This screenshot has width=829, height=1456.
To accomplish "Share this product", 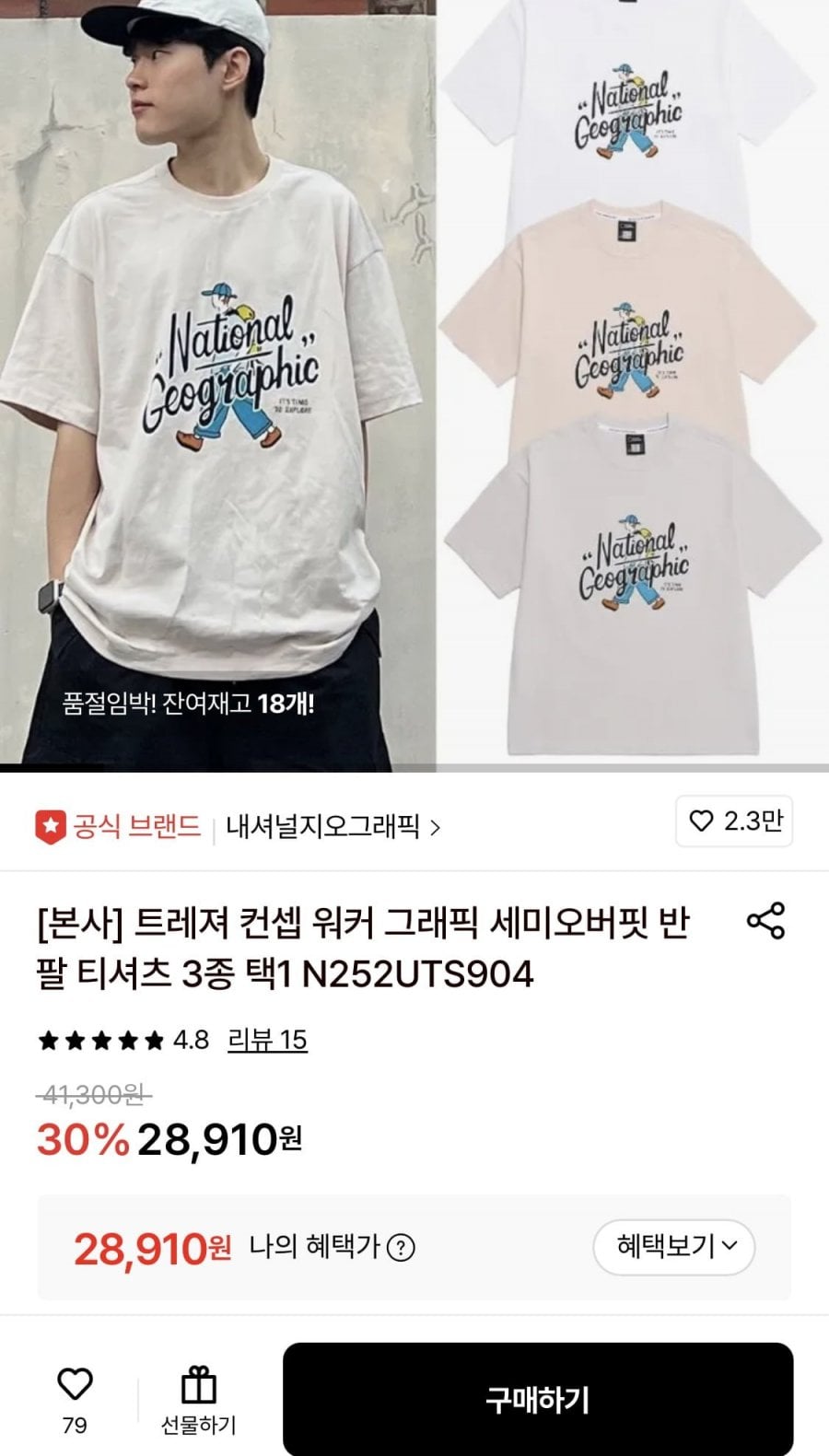I will coord(765,921).
